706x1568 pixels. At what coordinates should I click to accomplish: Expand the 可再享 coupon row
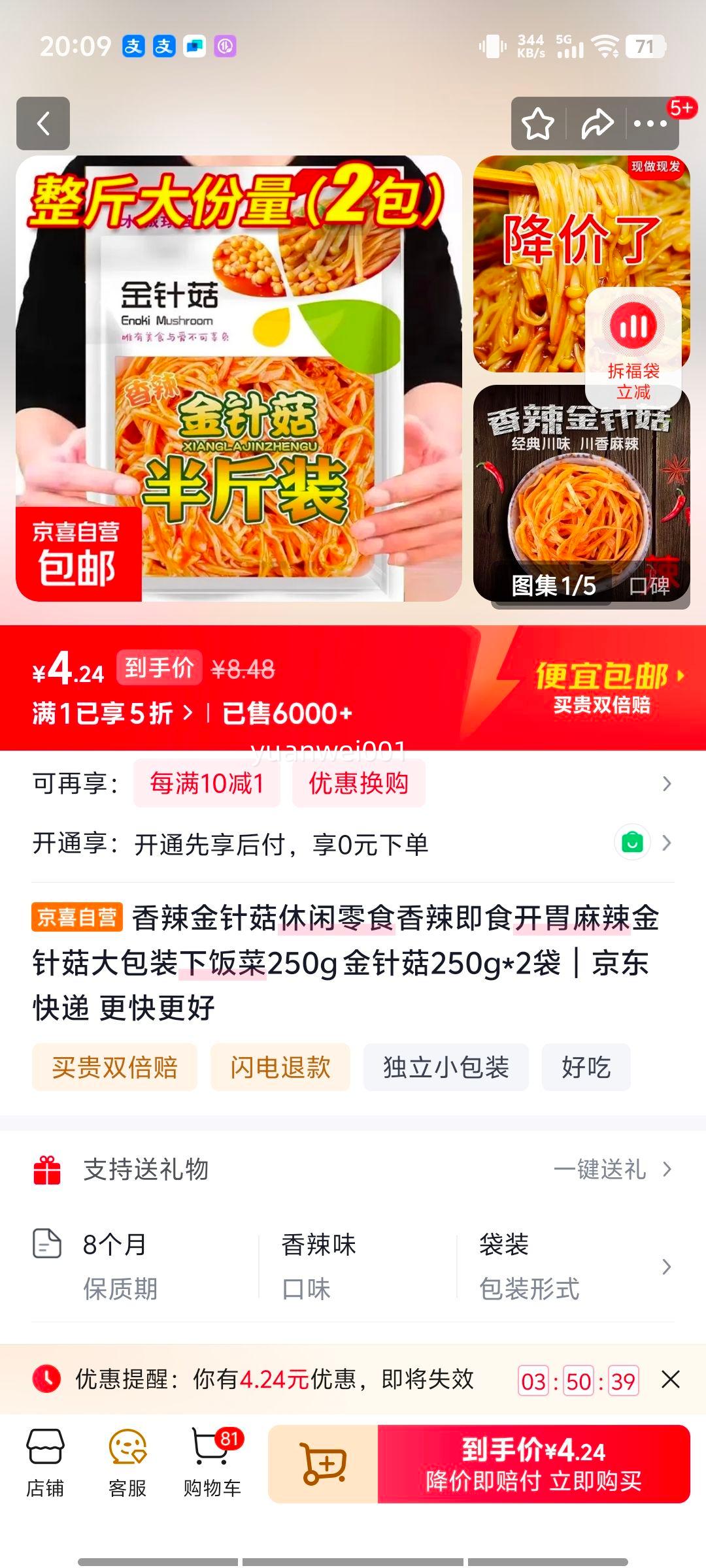coord(667,783)
